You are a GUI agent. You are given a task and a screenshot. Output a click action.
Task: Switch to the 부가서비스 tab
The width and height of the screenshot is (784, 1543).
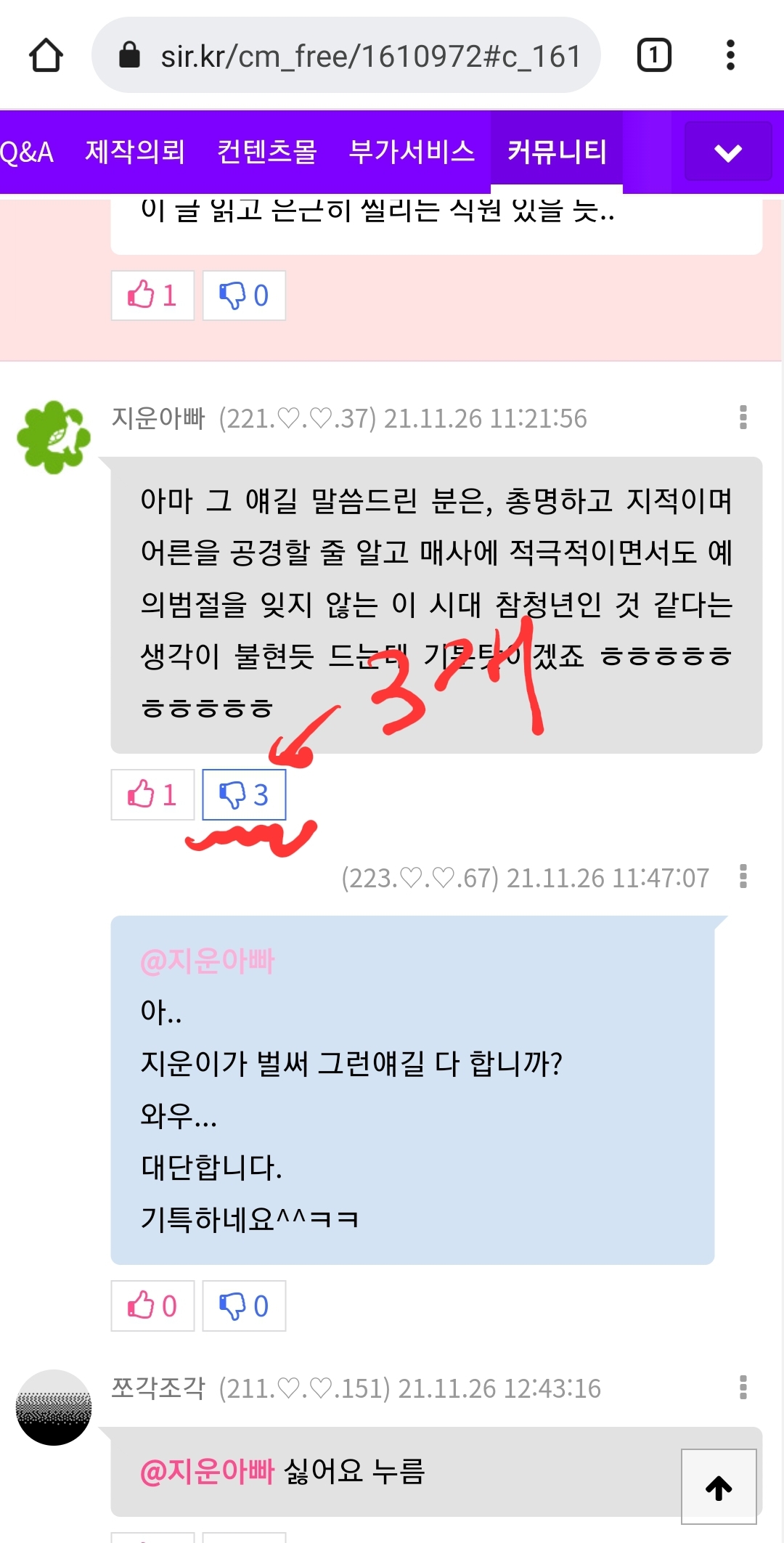[412, 152]
